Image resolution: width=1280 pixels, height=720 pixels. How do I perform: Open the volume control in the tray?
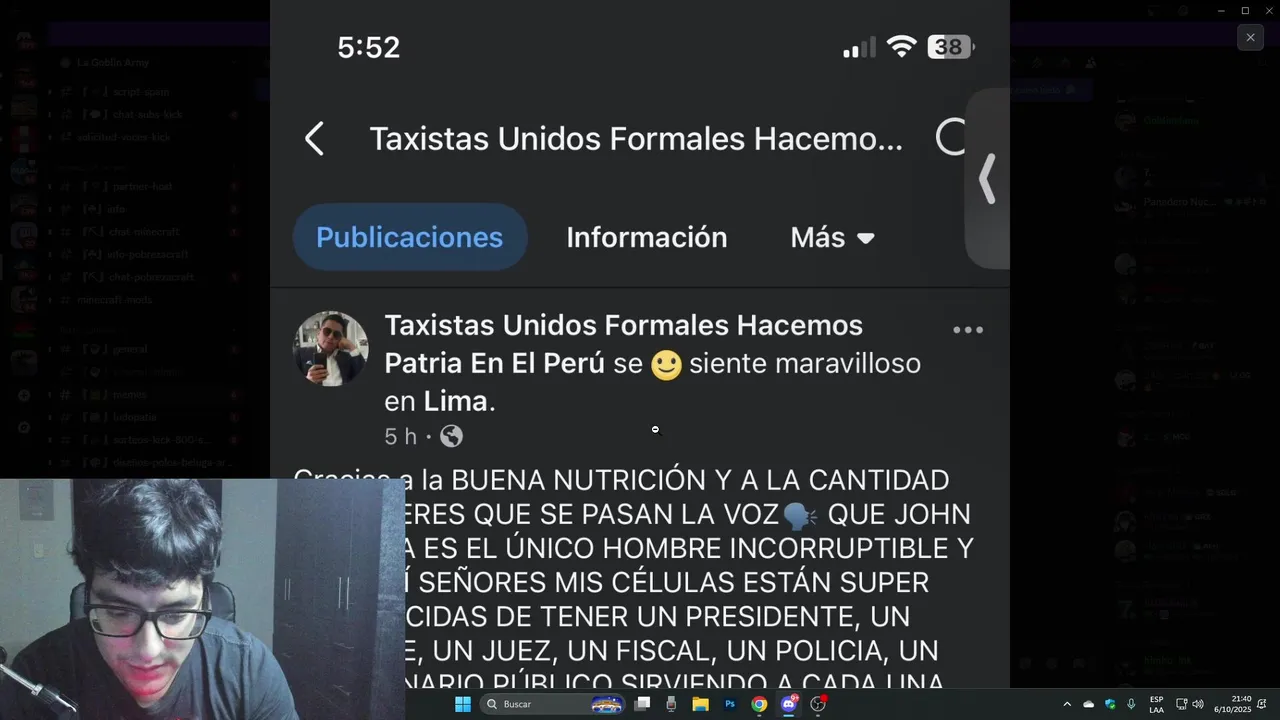point(1198,704)
